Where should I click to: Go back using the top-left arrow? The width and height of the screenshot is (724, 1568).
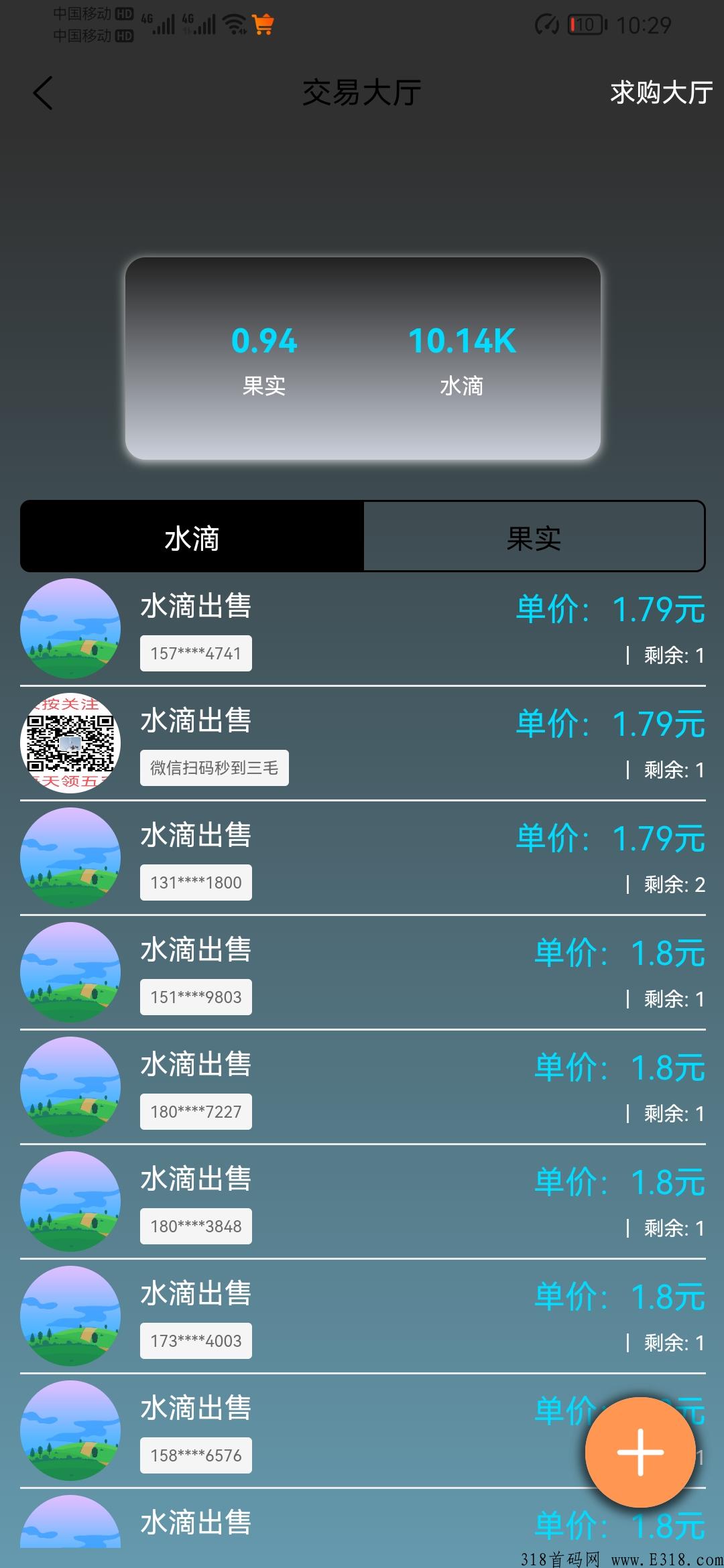(x=43, y=92)
